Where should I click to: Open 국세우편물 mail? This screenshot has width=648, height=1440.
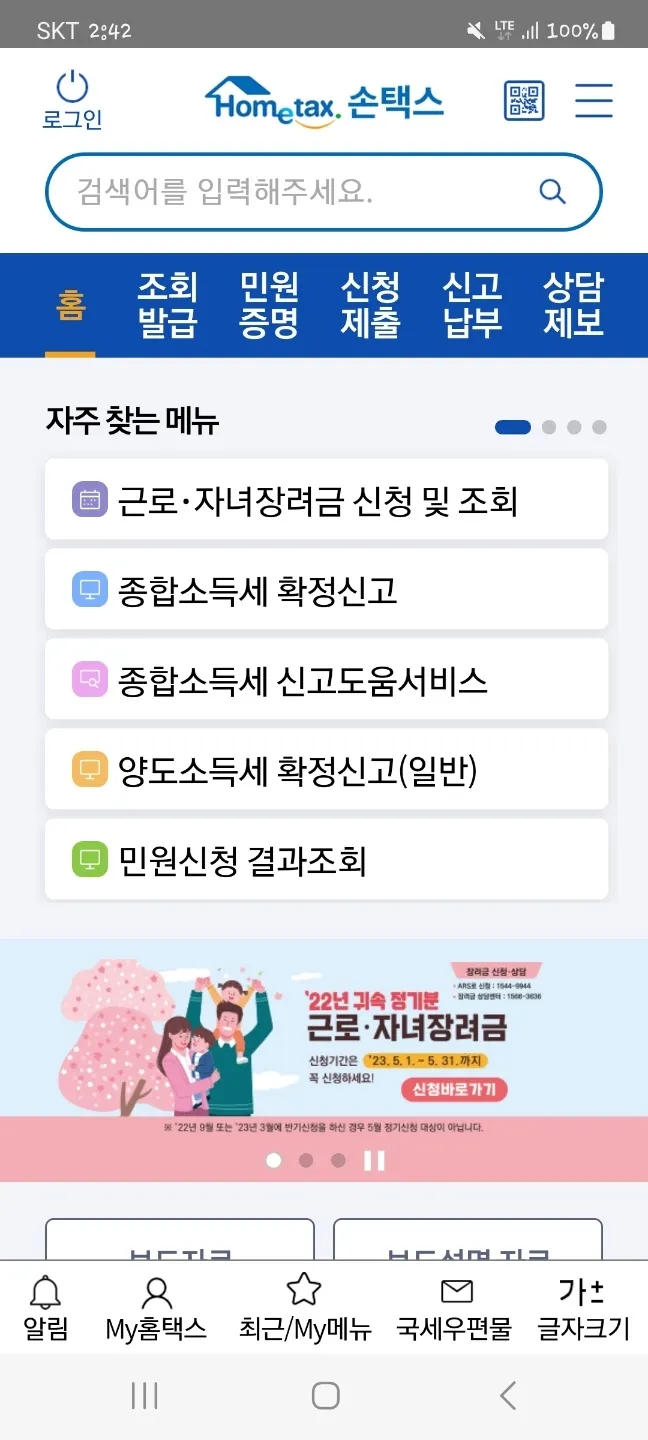coord(455,1307)
